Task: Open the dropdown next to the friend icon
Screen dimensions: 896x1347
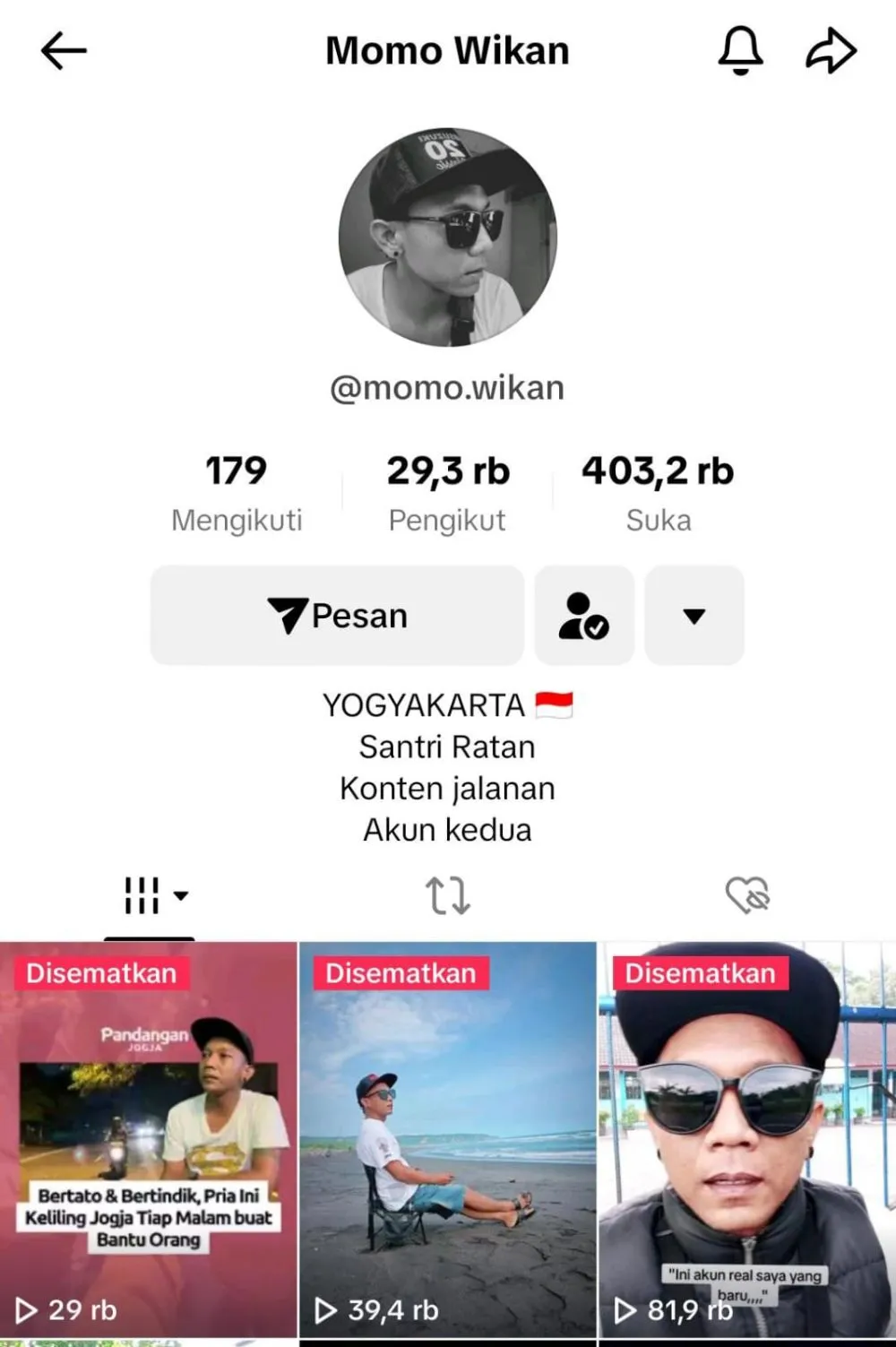Action: tap(693, 615)
